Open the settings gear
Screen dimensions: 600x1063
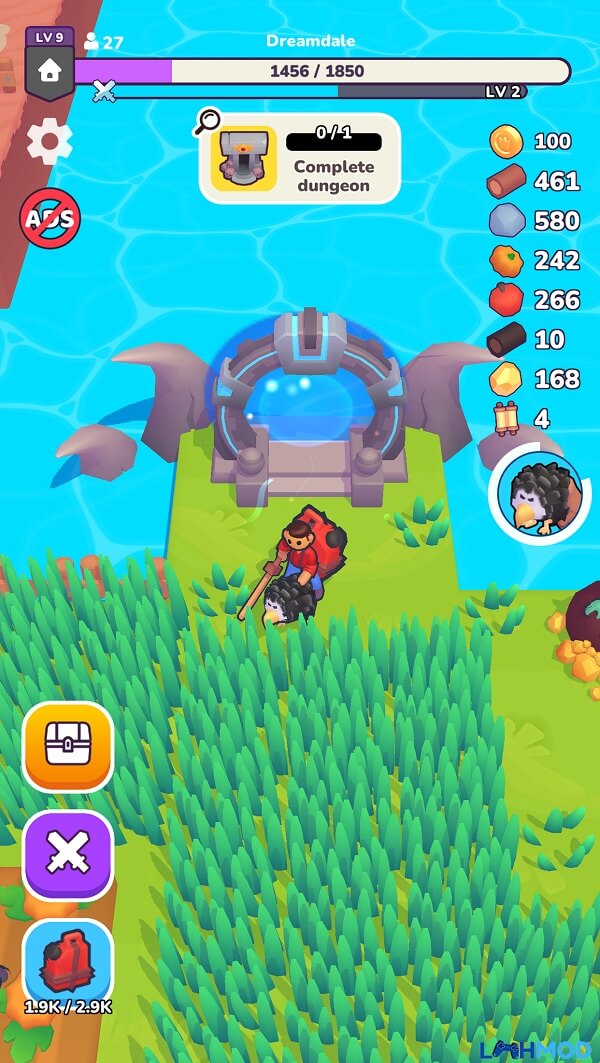coord(49,142)
